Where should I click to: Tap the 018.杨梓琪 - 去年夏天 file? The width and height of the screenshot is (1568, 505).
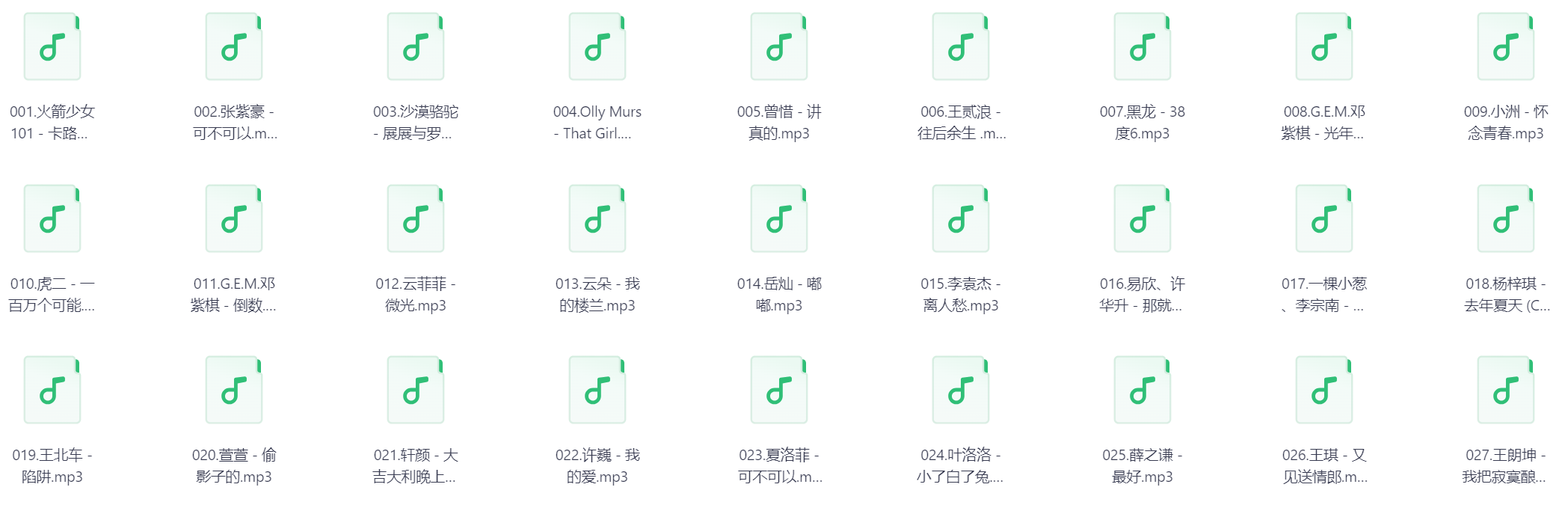pyautogui.click(x=1506, y=219)
